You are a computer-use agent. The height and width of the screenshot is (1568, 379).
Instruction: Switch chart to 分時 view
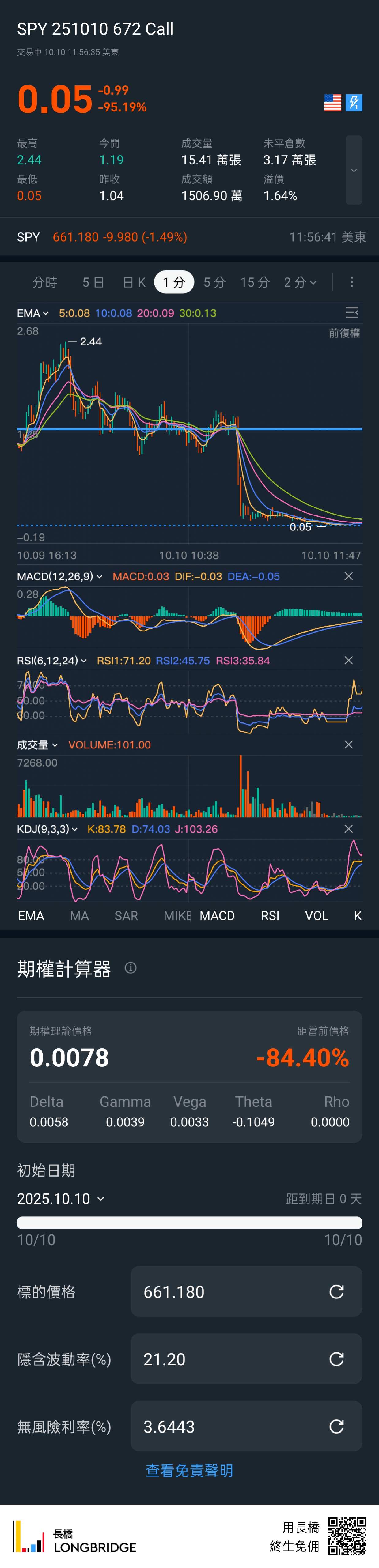click(44, 282)
